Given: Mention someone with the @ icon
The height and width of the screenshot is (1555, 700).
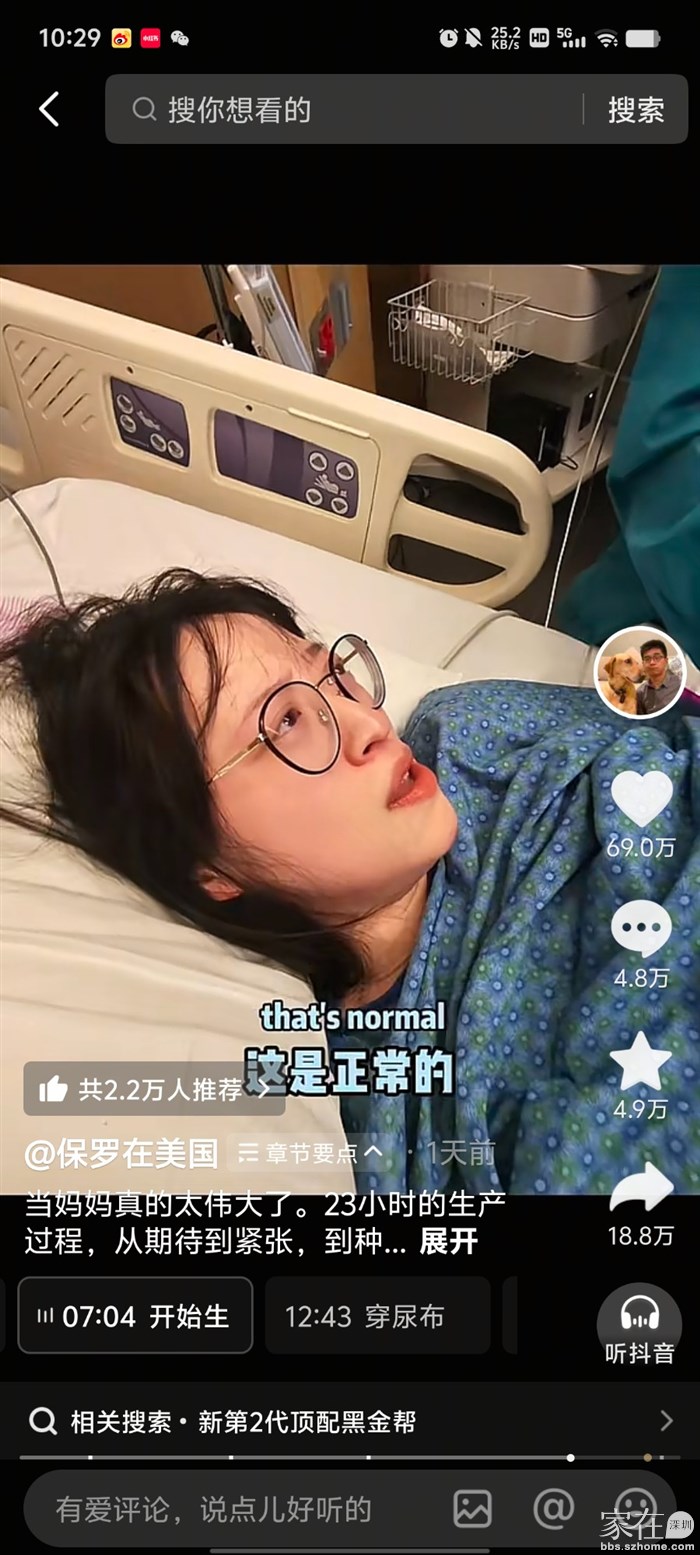Looking at the screenshot, I should [x=553, y=1508].
